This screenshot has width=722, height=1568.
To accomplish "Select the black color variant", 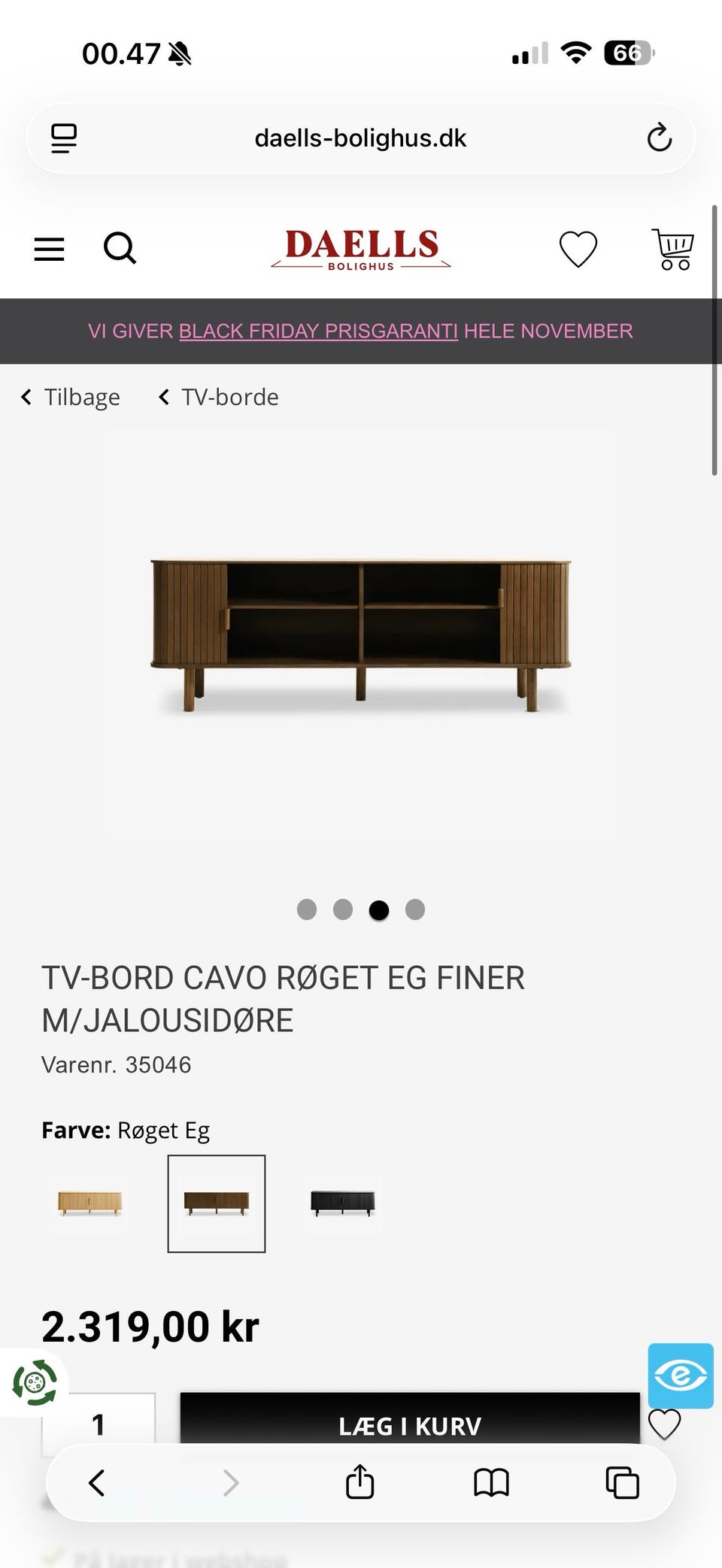I will (343, 1203).
